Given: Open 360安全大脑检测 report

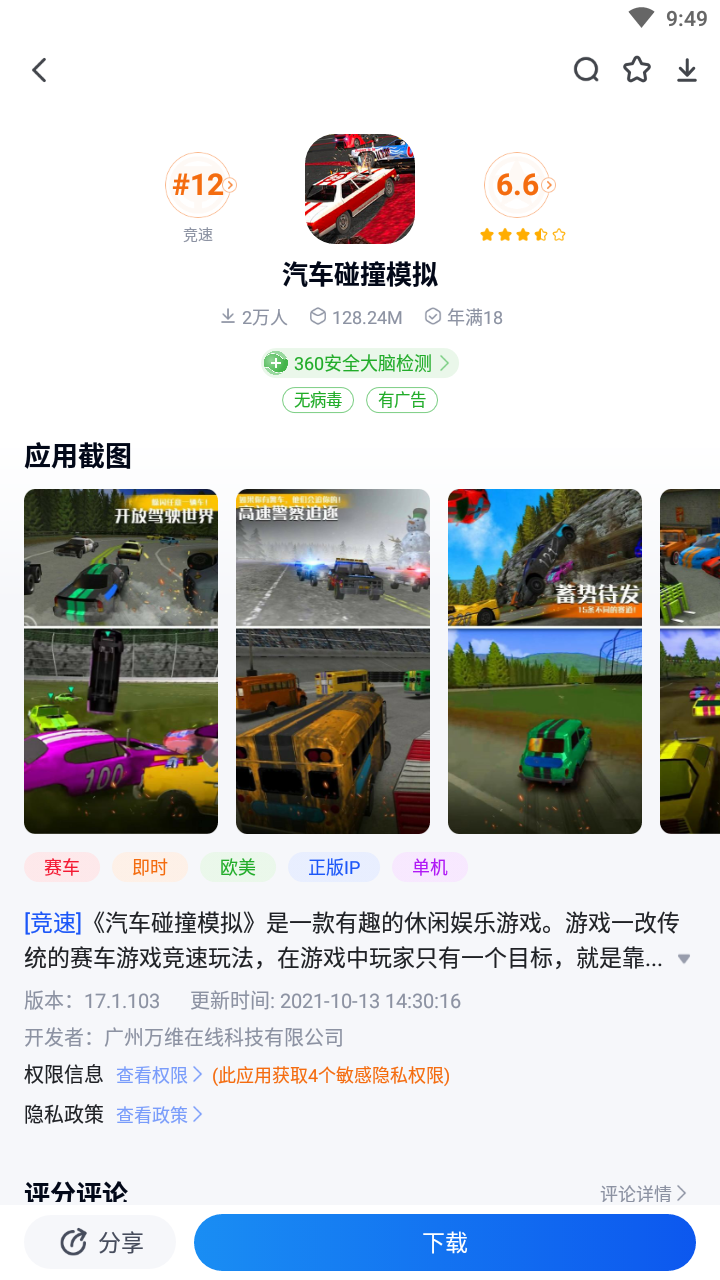Looking at the screenshot, I should point(360,362).
